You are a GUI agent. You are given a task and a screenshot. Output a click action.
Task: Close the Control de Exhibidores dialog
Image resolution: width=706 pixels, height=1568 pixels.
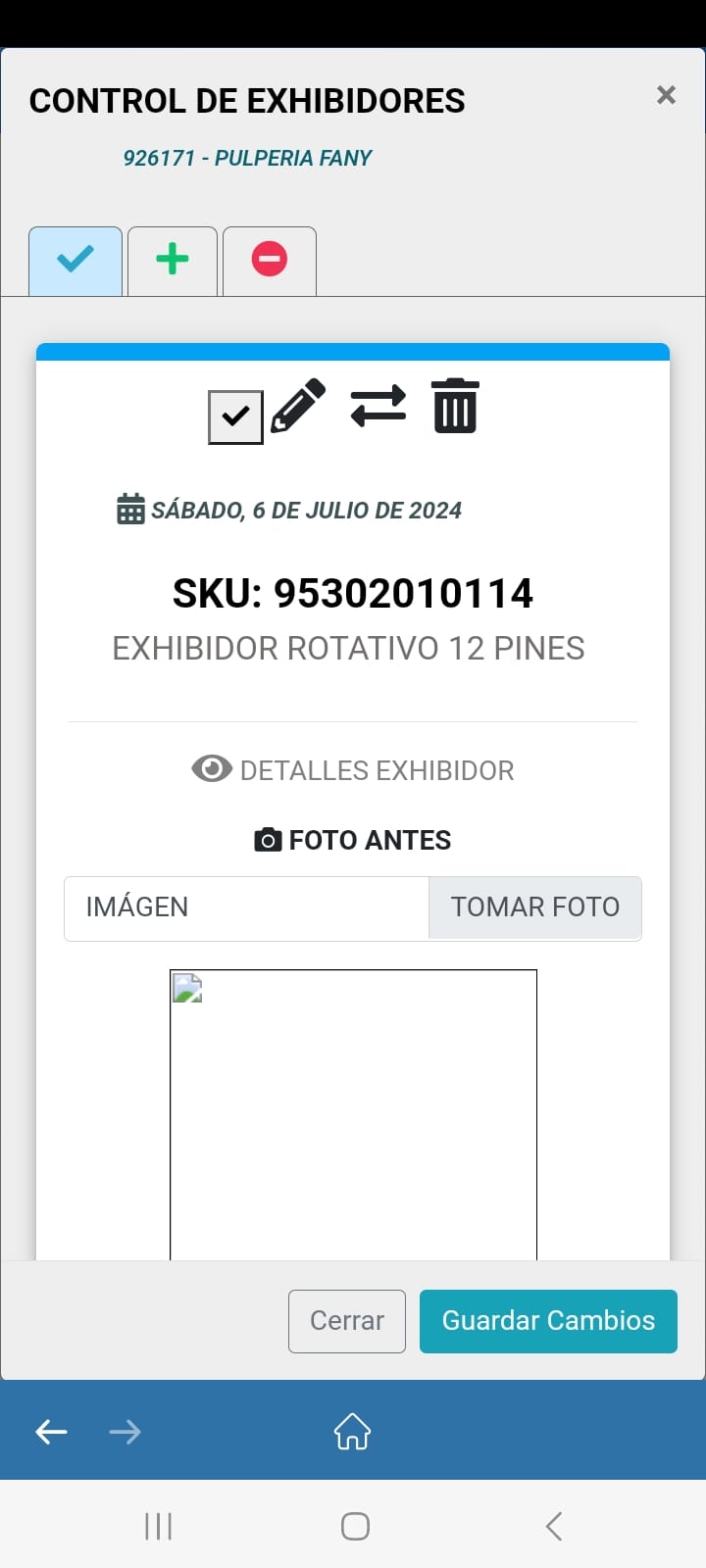(x=666, y=95)
